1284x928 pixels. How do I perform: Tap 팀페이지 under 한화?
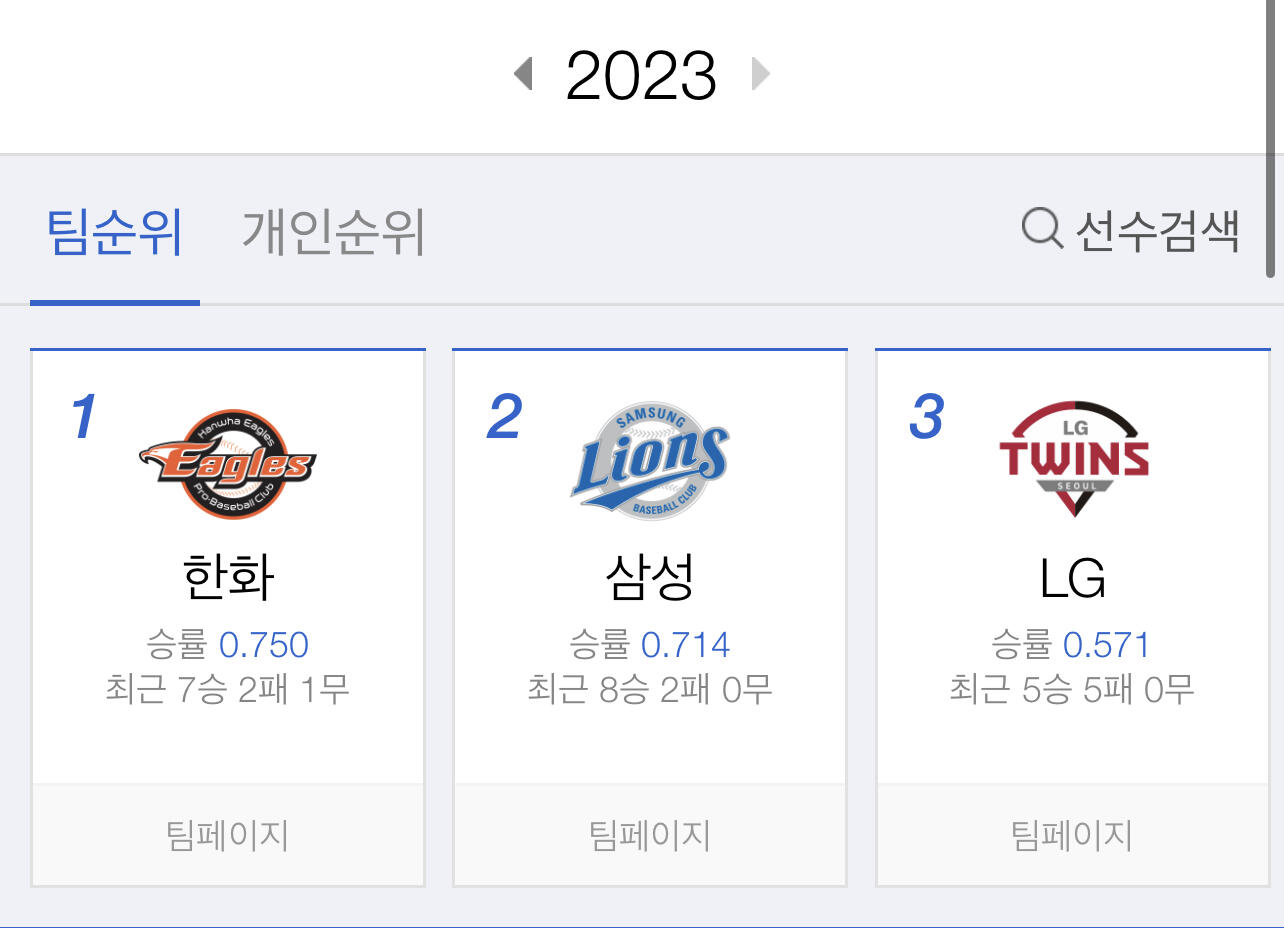(228, 835)
